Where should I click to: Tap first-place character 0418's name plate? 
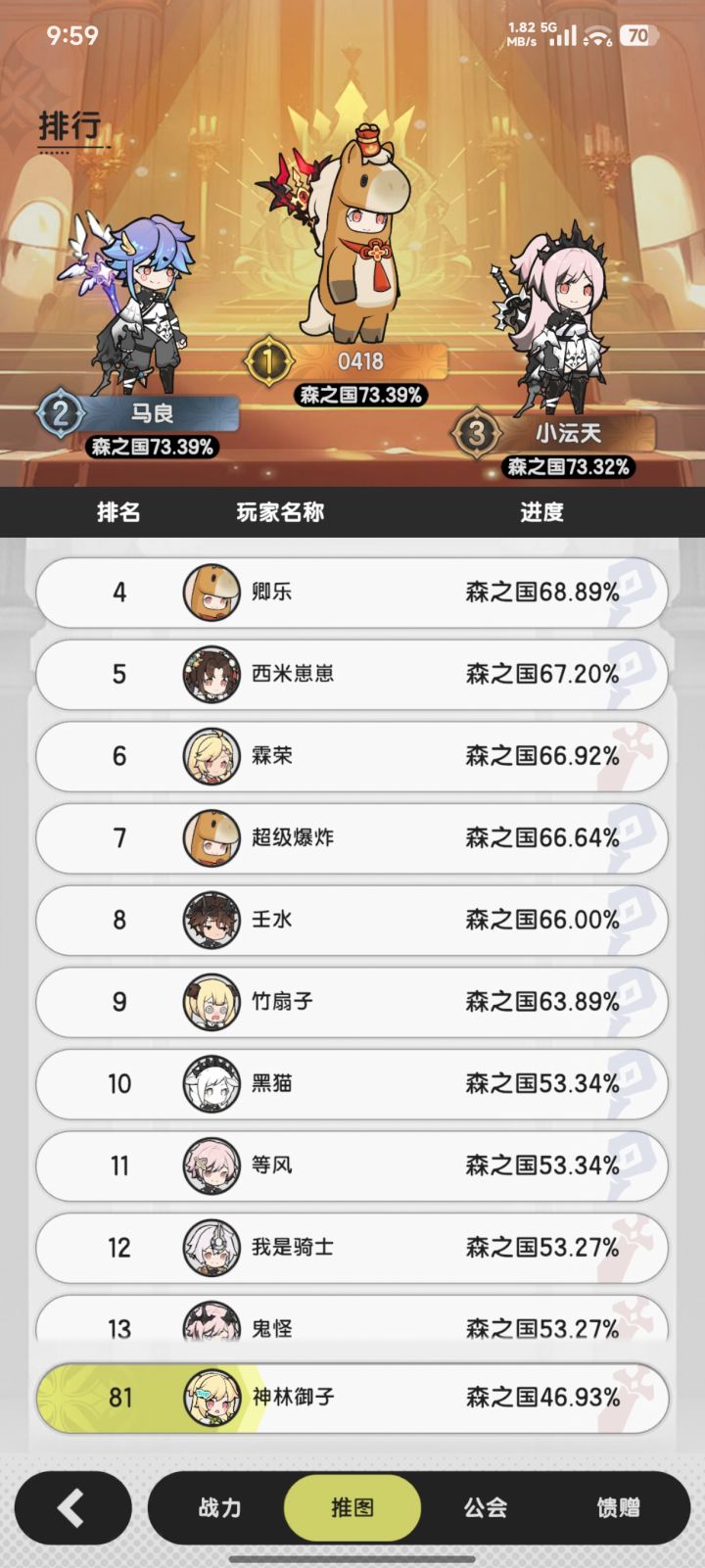pyautogui.click(x=362, y=361)
